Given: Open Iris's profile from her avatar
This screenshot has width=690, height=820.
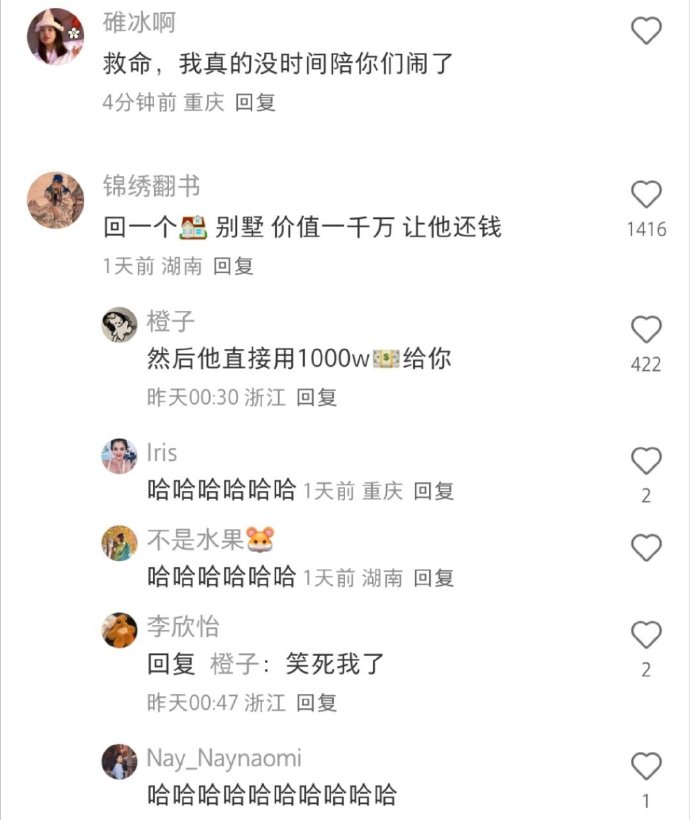Looking at the screenshot, I should click(x=120, y=456).
